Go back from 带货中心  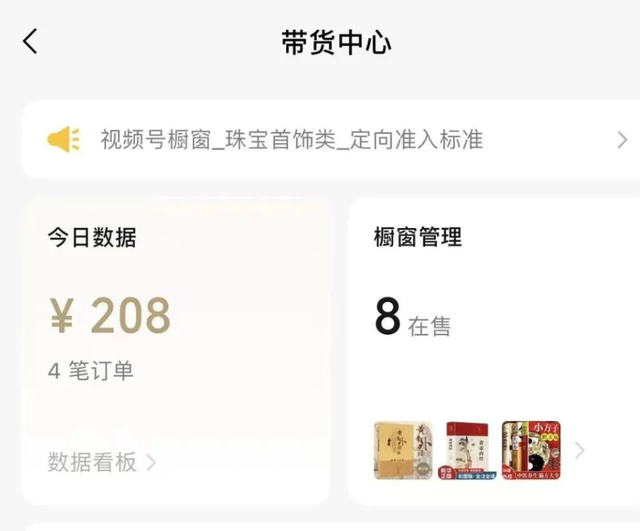tap(30, 42)
